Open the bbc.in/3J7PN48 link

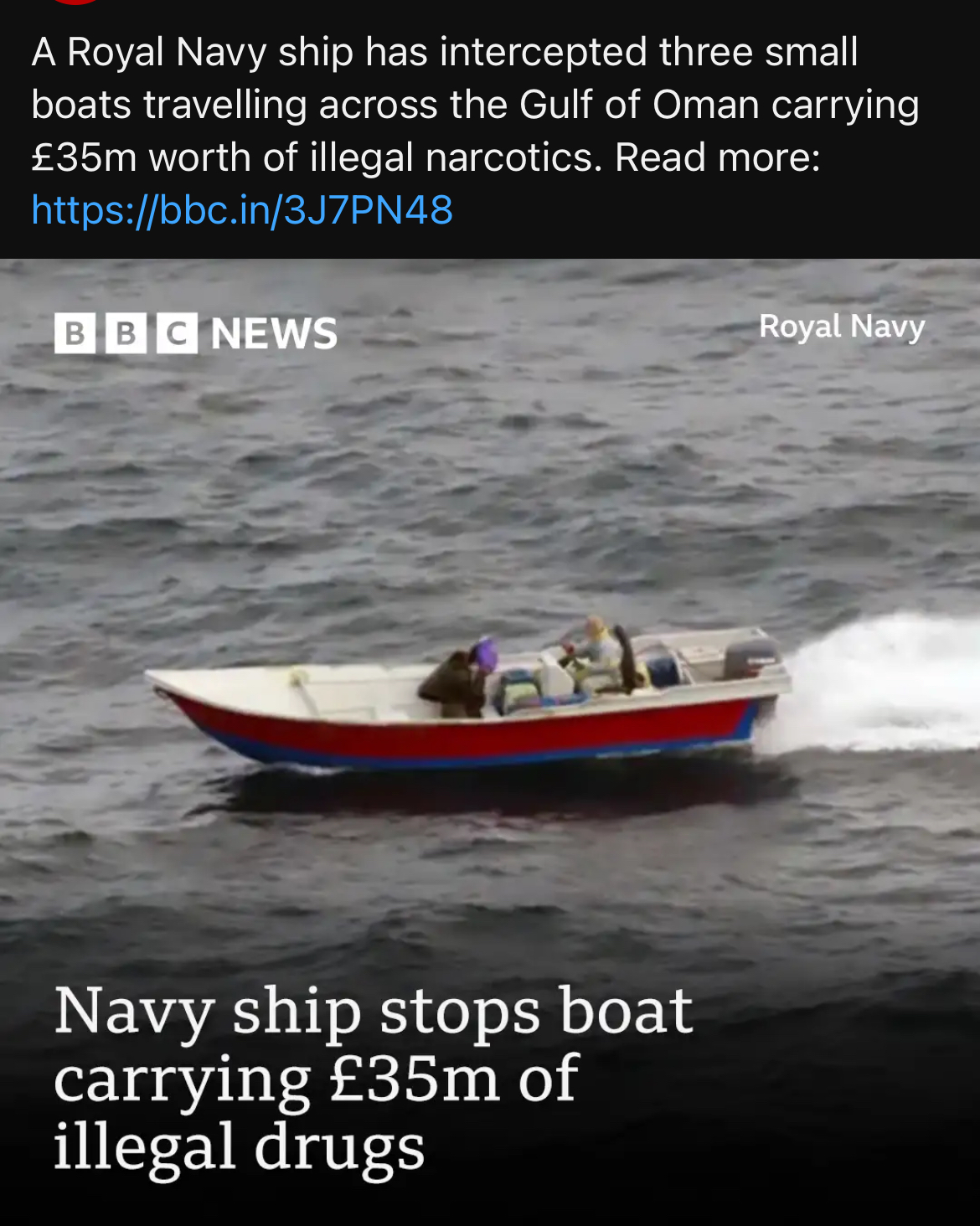242,209
